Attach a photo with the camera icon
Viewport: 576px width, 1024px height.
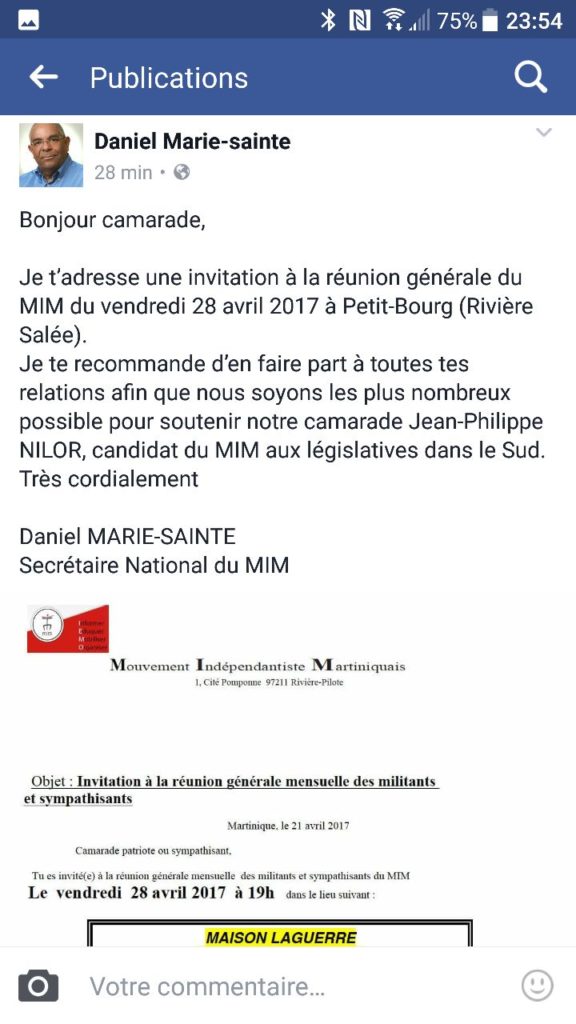click(38, 986)
